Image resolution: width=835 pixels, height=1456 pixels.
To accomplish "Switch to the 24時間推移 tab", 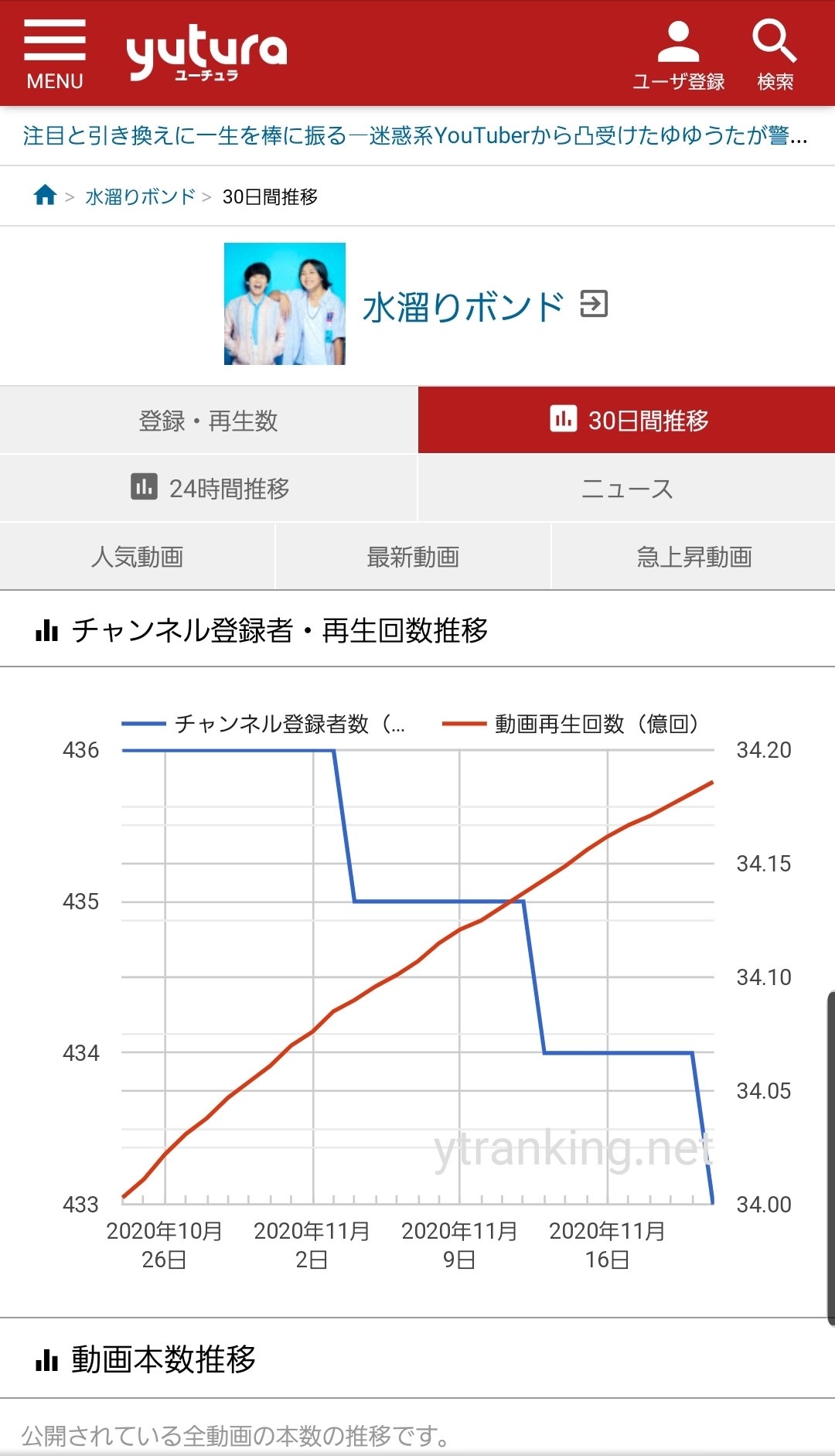I will (x=209, y=488).
